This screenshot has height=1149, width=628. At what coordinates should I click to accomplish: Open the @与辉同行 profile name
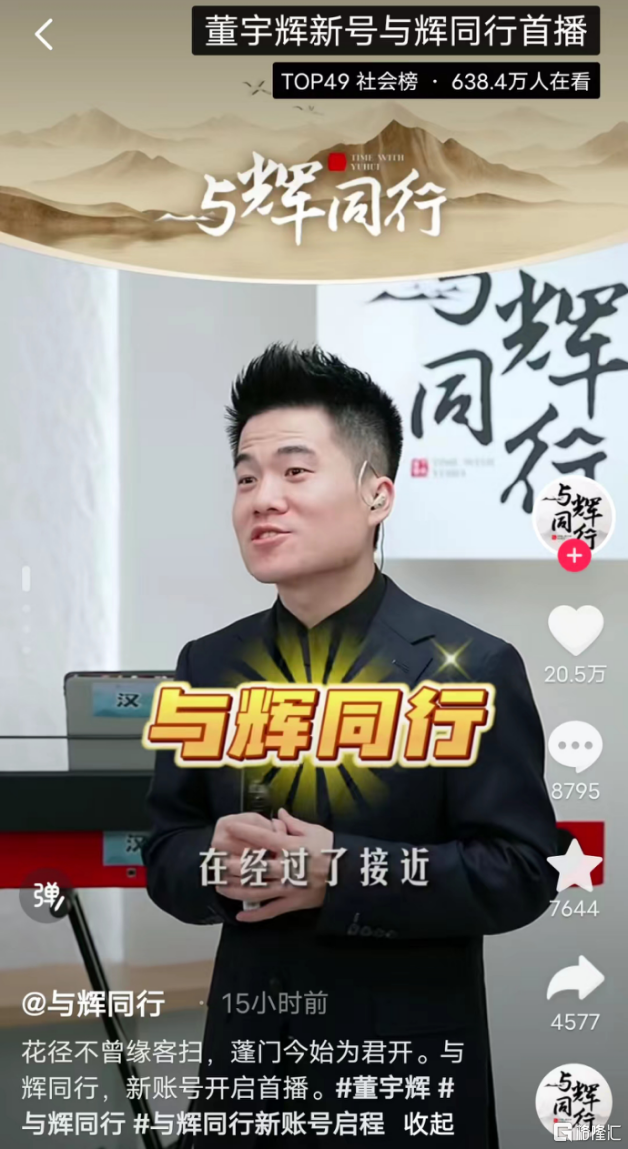[x=93, y=1003]
